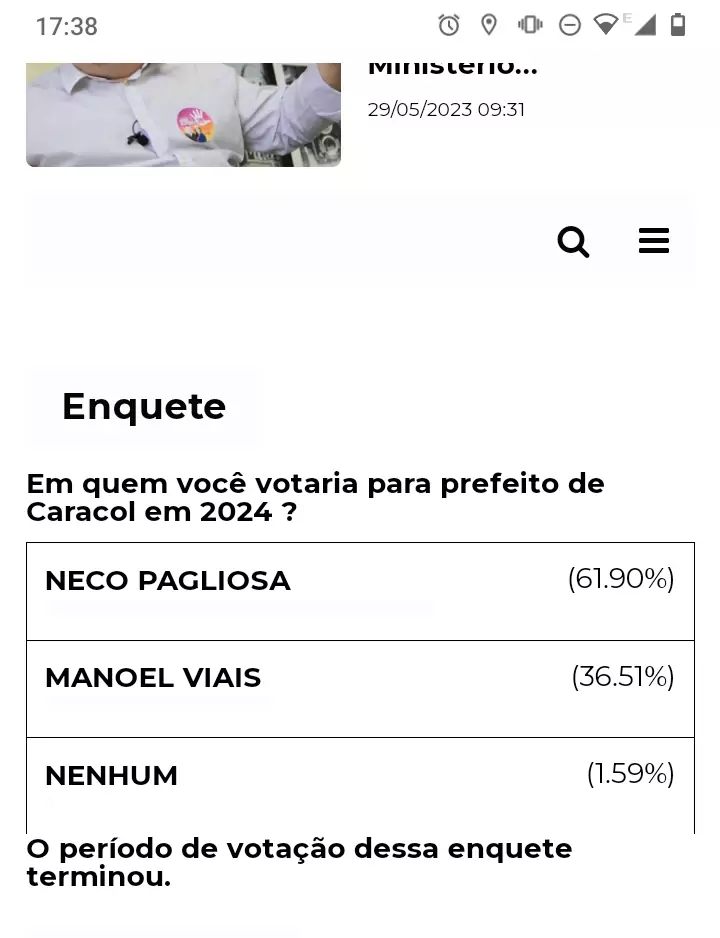
Task: Tap the poll question about Caracol 2024
Action: click(315, 497)
